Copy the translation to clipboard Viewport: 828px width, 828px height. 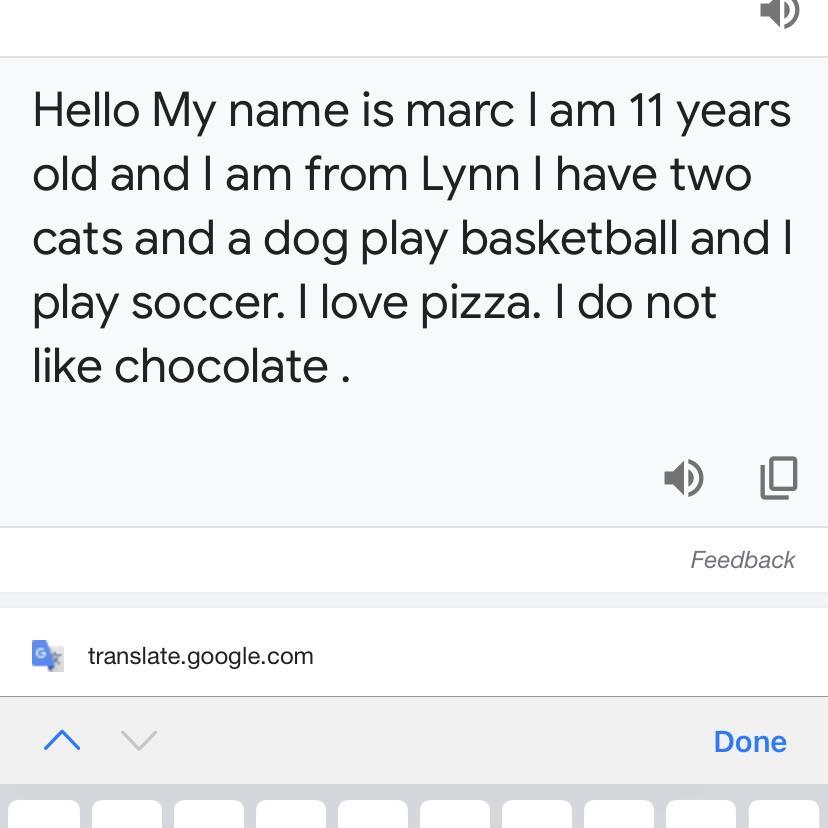778,477
